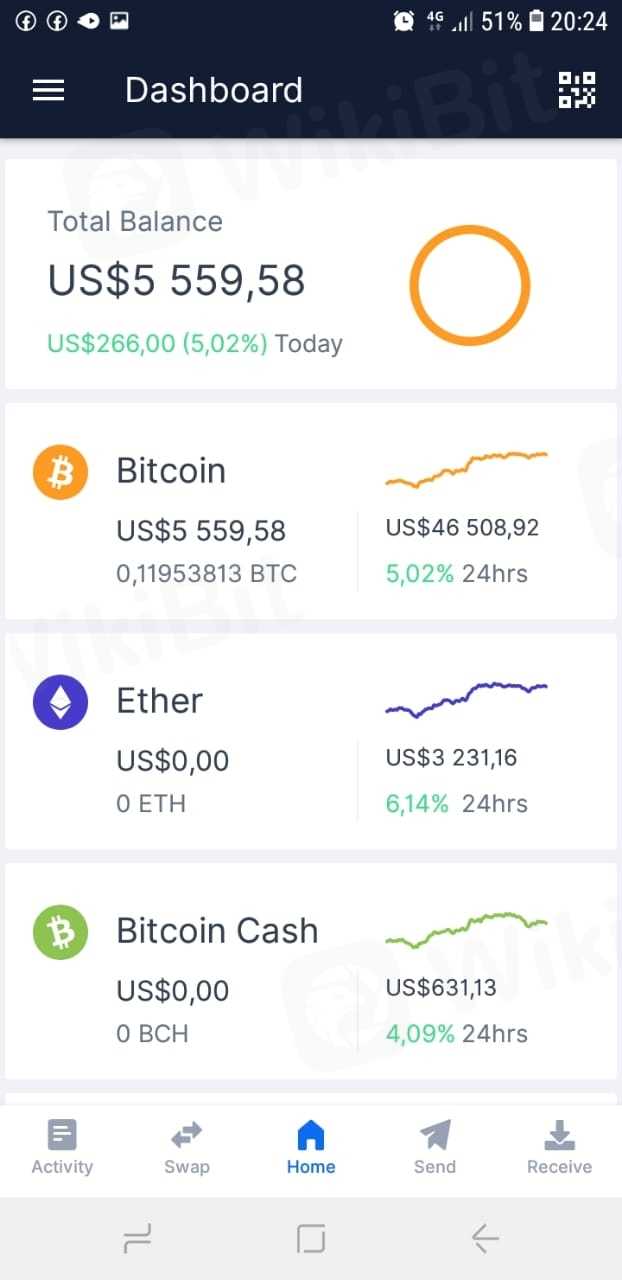Open the Ether wallet card
Screen dimensions: 622x1280
coord(310,741)
